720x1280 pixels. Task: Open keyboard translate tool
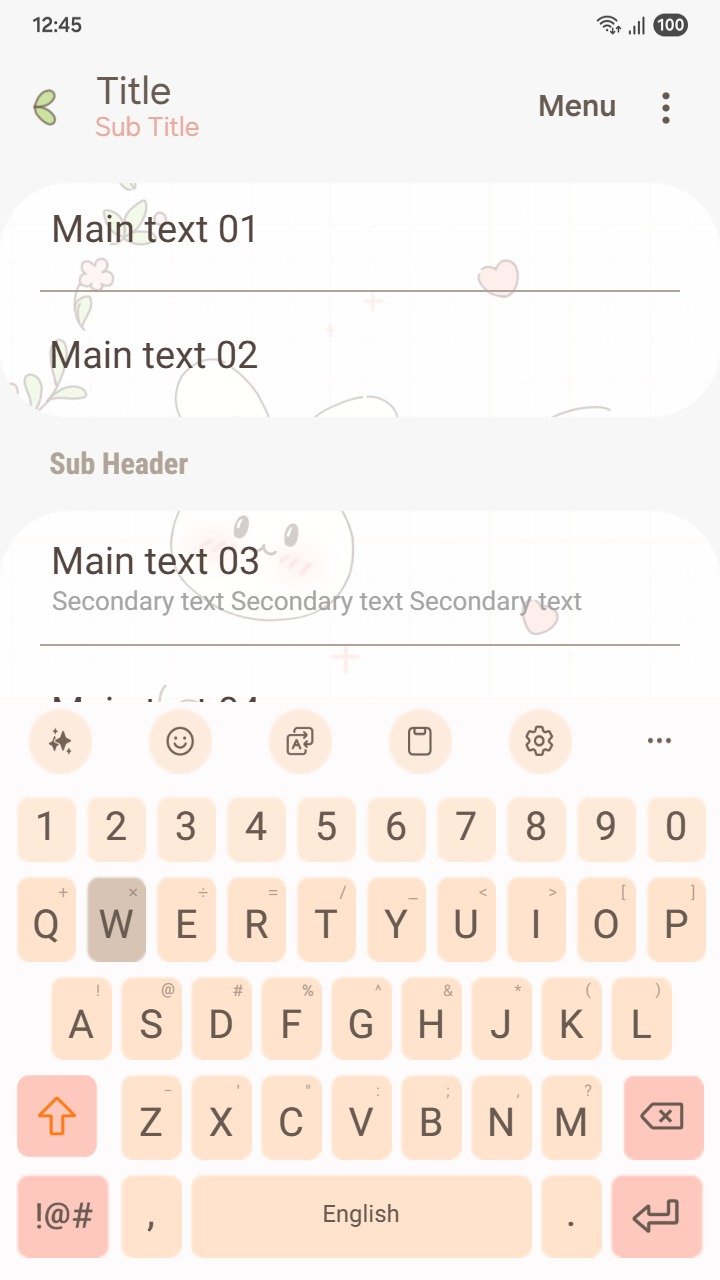click(x=300, y=741)
